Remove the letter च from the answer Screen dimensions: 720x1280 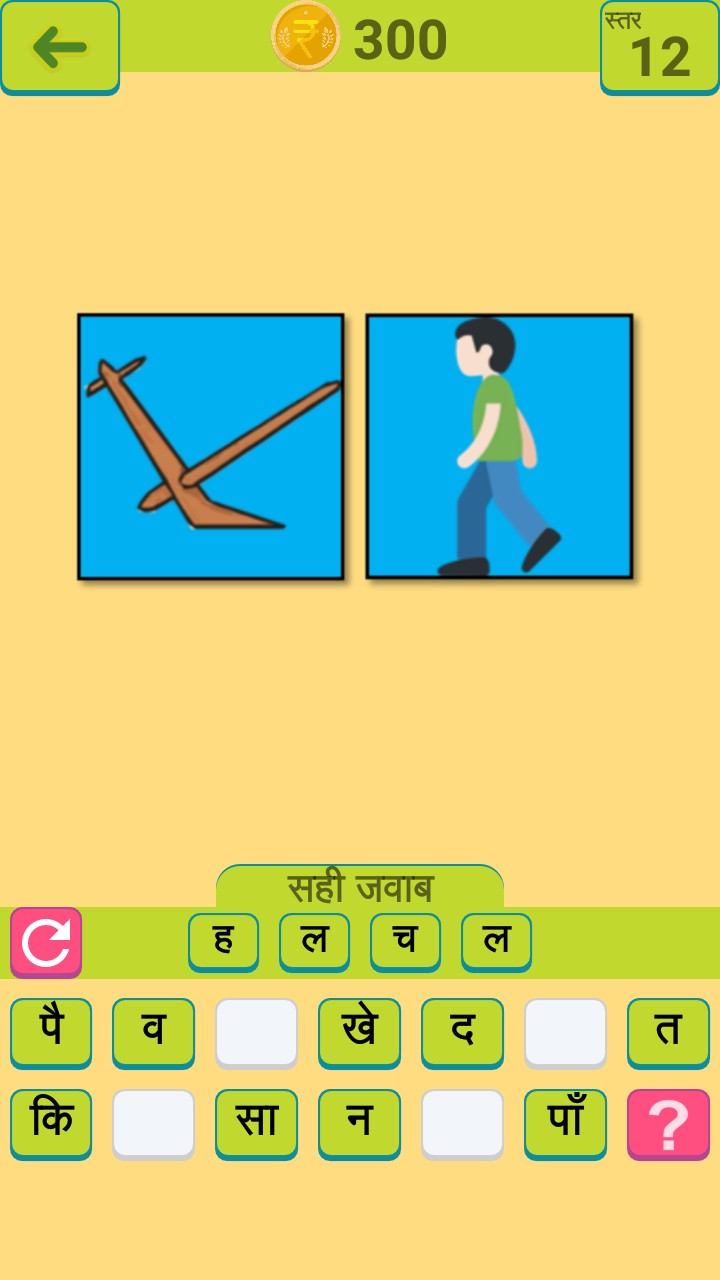click(405, 941)
